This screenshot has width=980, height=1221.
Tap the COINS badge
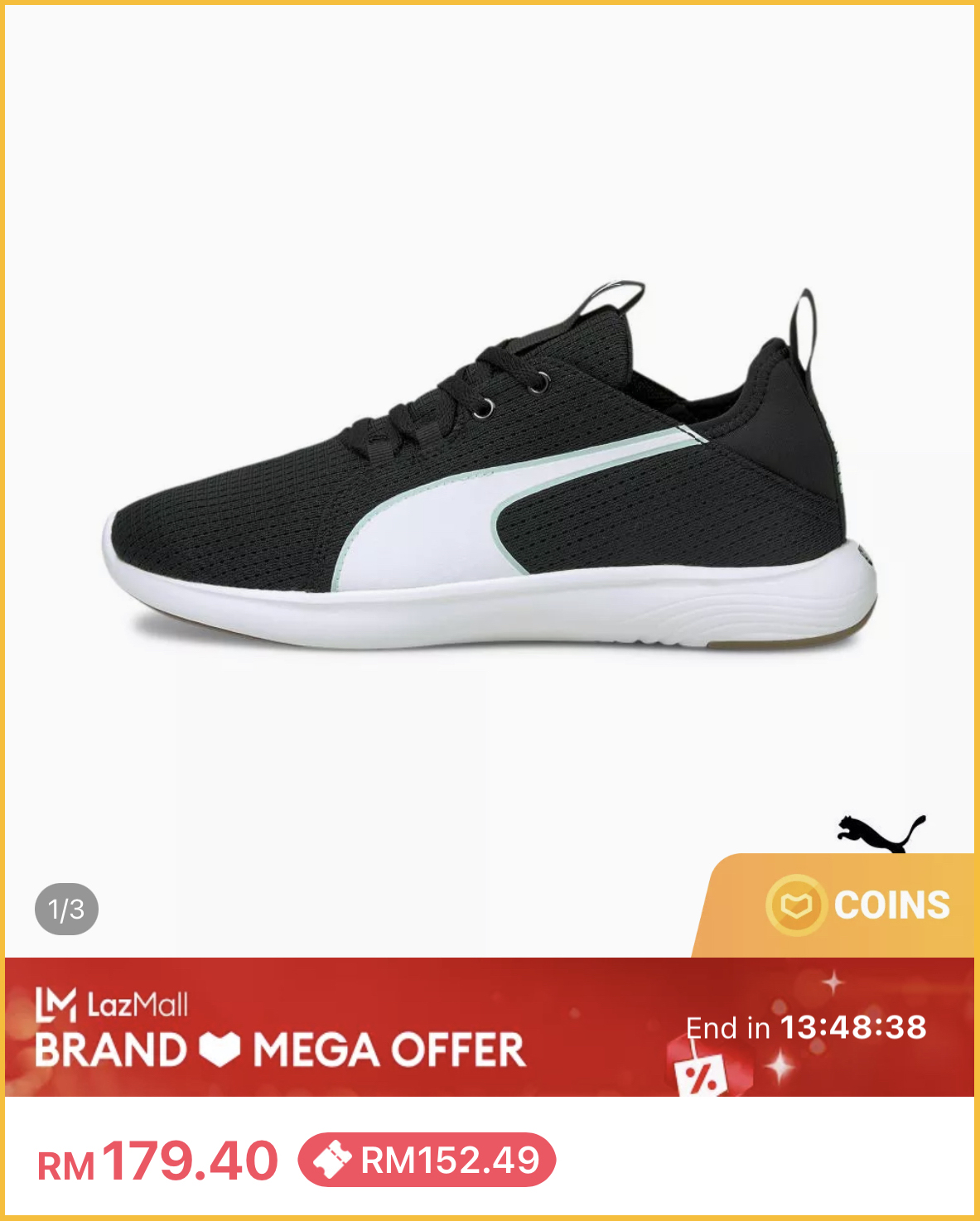(x=857, y=905)
